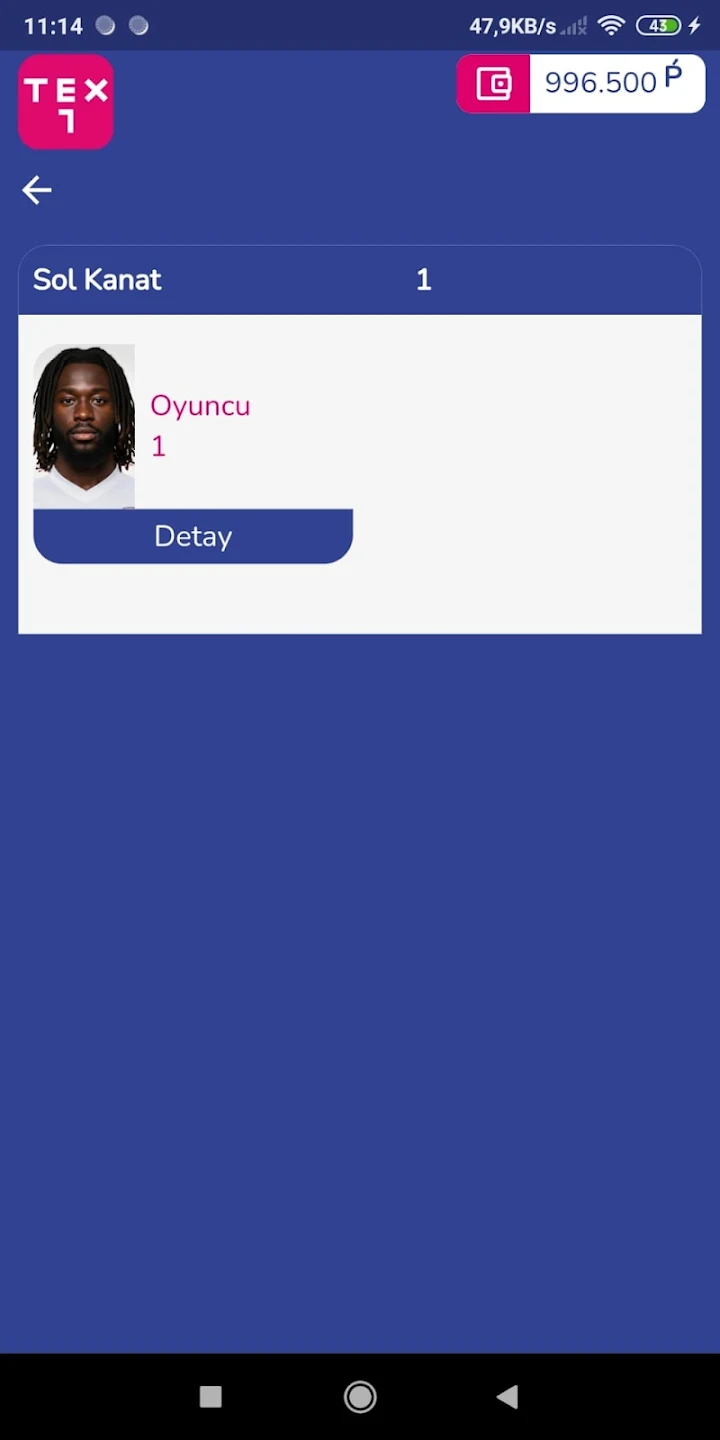Open the wallet balance showing 996.500
This screenshot has height=1440, width=720.
tap(581, 83)
